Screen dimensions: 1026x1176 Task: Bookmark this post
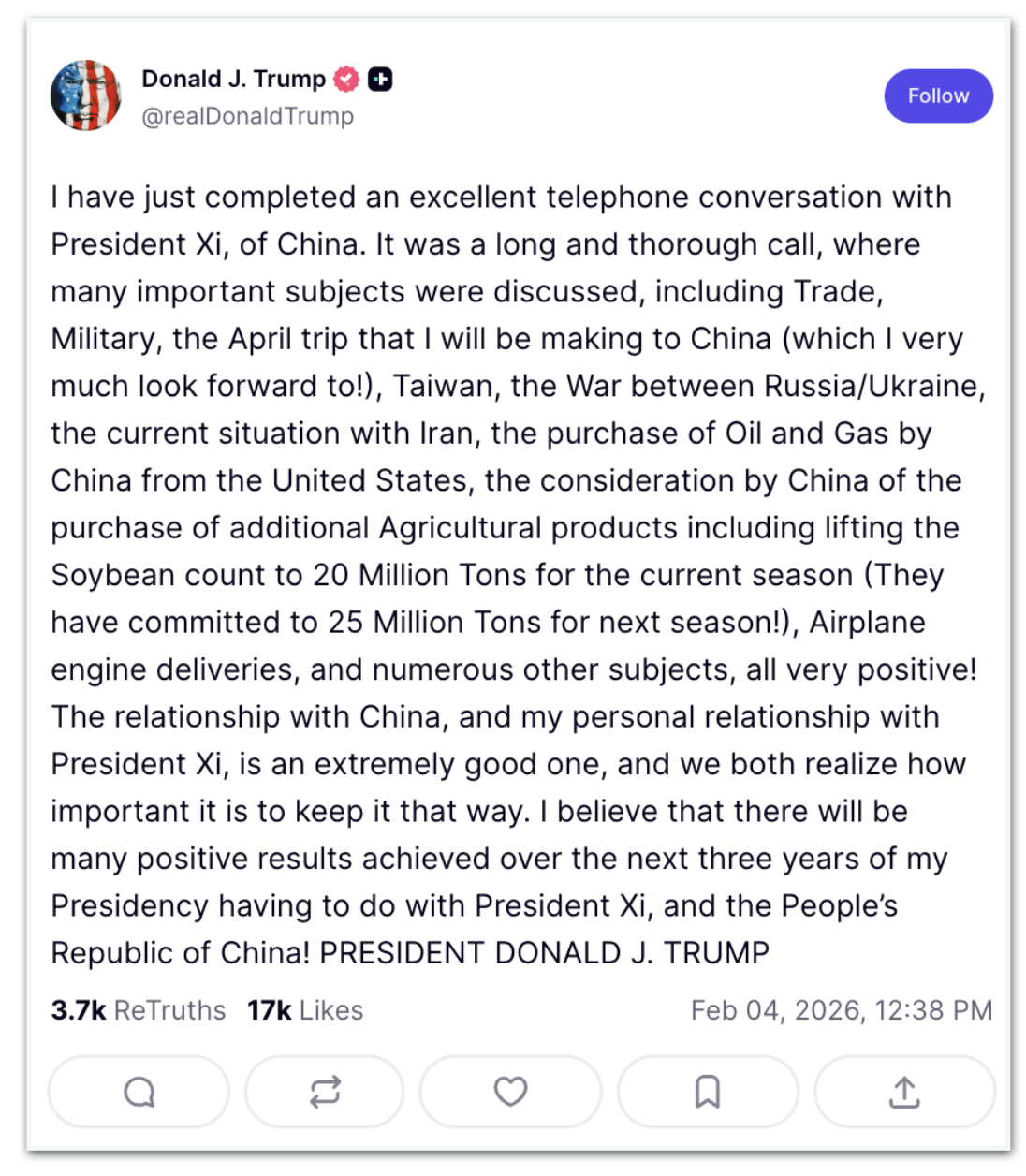tap(707, 1091)
